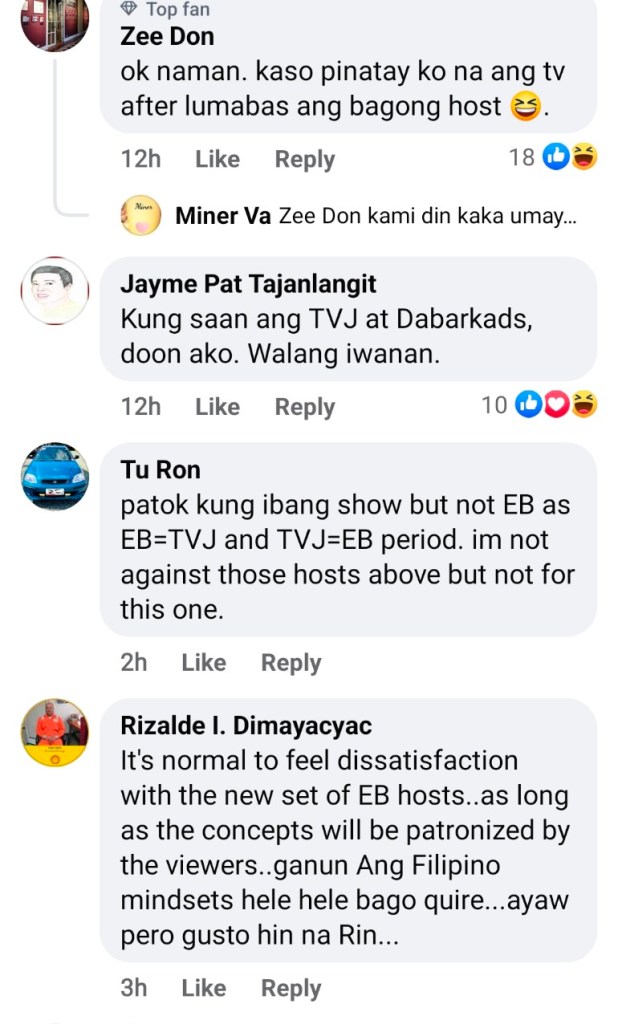Open Tu Ron's profile picture
The height and width of the screenshot is (1024, 618).
pos(55,476)
